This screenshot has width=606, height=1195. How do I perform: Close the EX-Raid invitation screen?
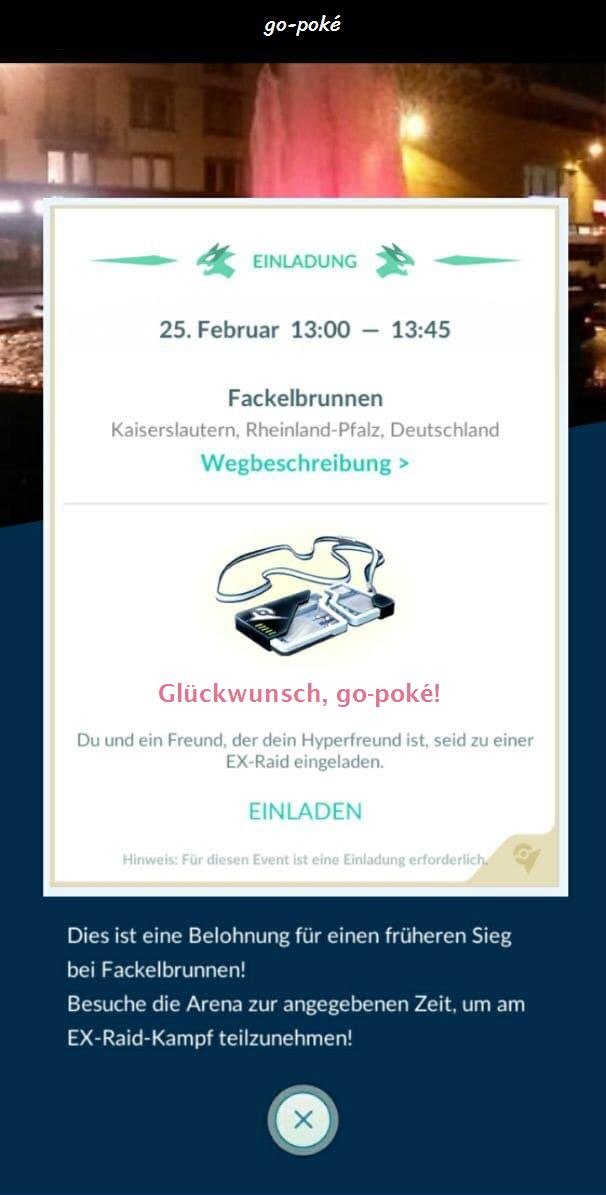[x=303, y=1120]
